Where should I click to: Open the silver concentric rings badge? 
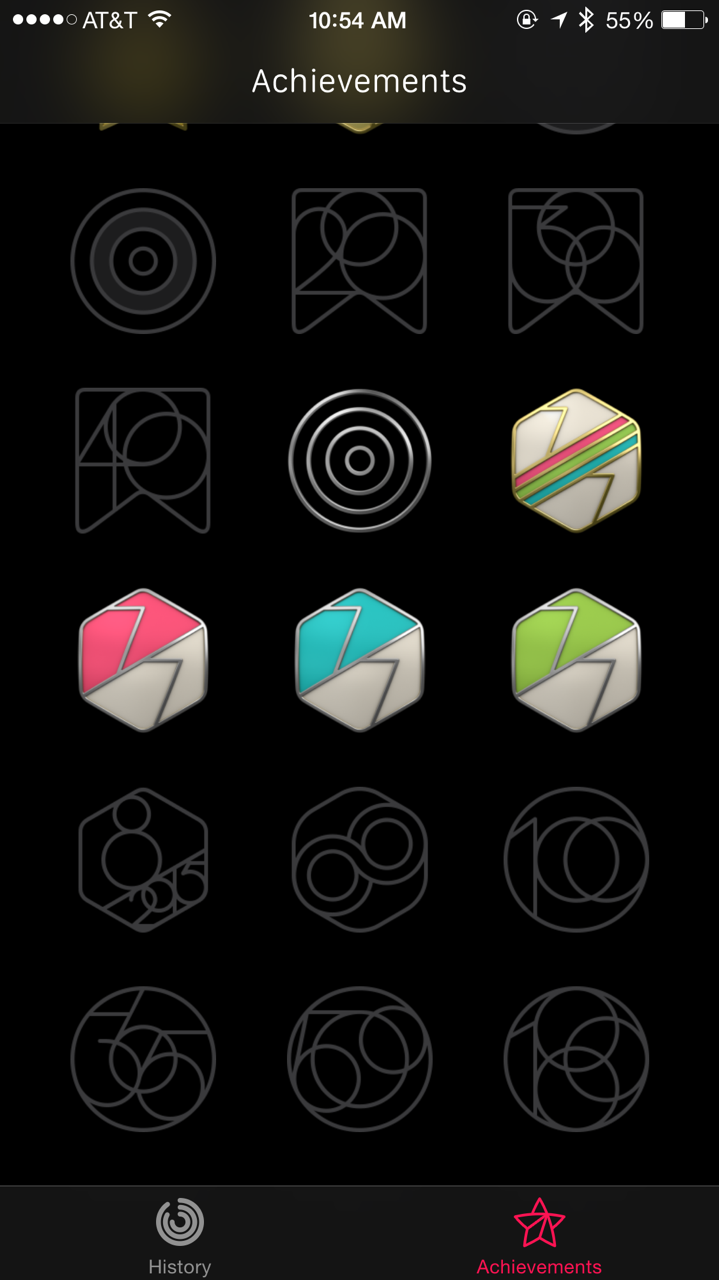pos(360,460)
